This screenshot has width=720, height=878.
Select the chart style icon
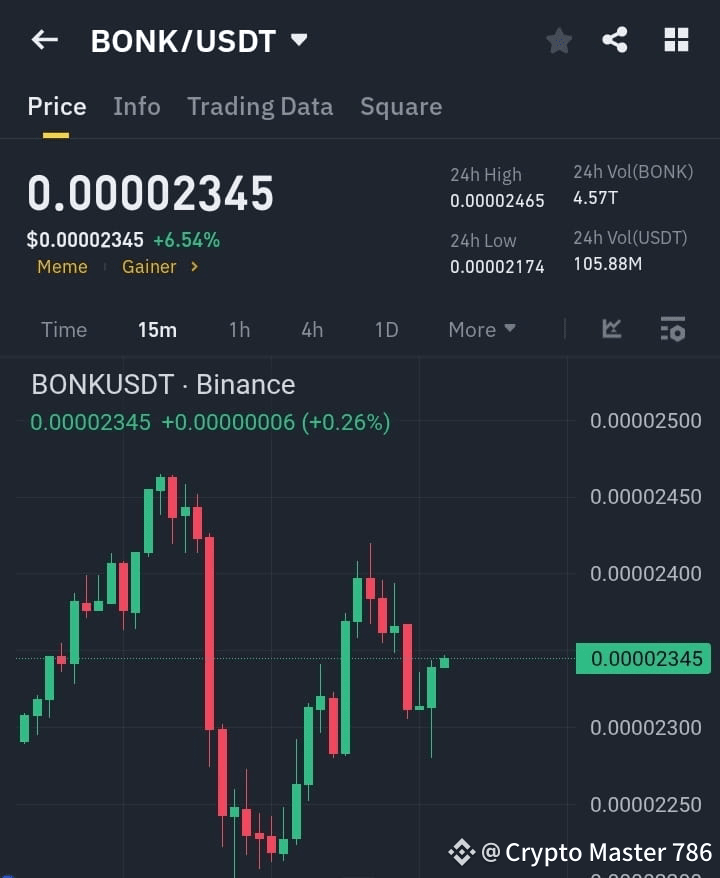click(x=610, y=329)
